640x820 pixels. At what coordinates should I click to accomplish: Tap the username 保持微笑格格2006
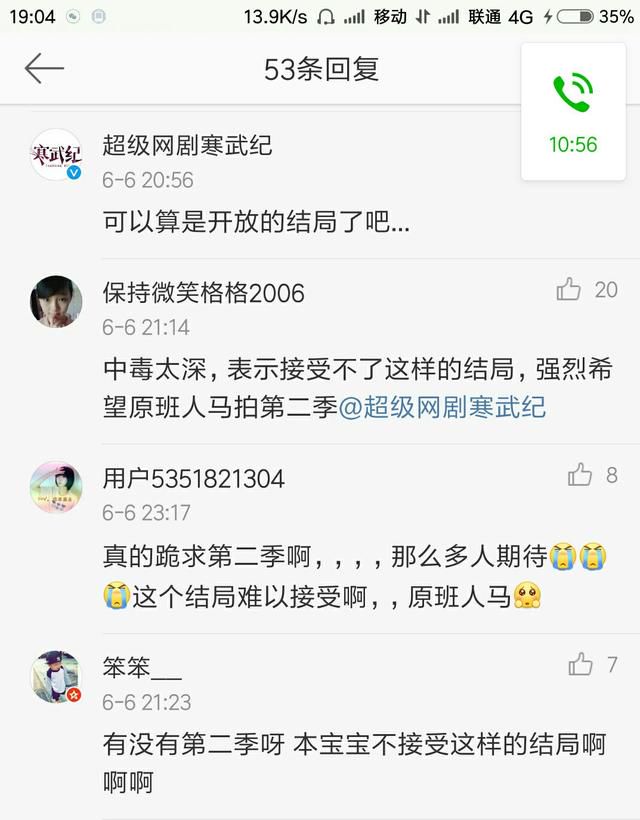(203, 293)
